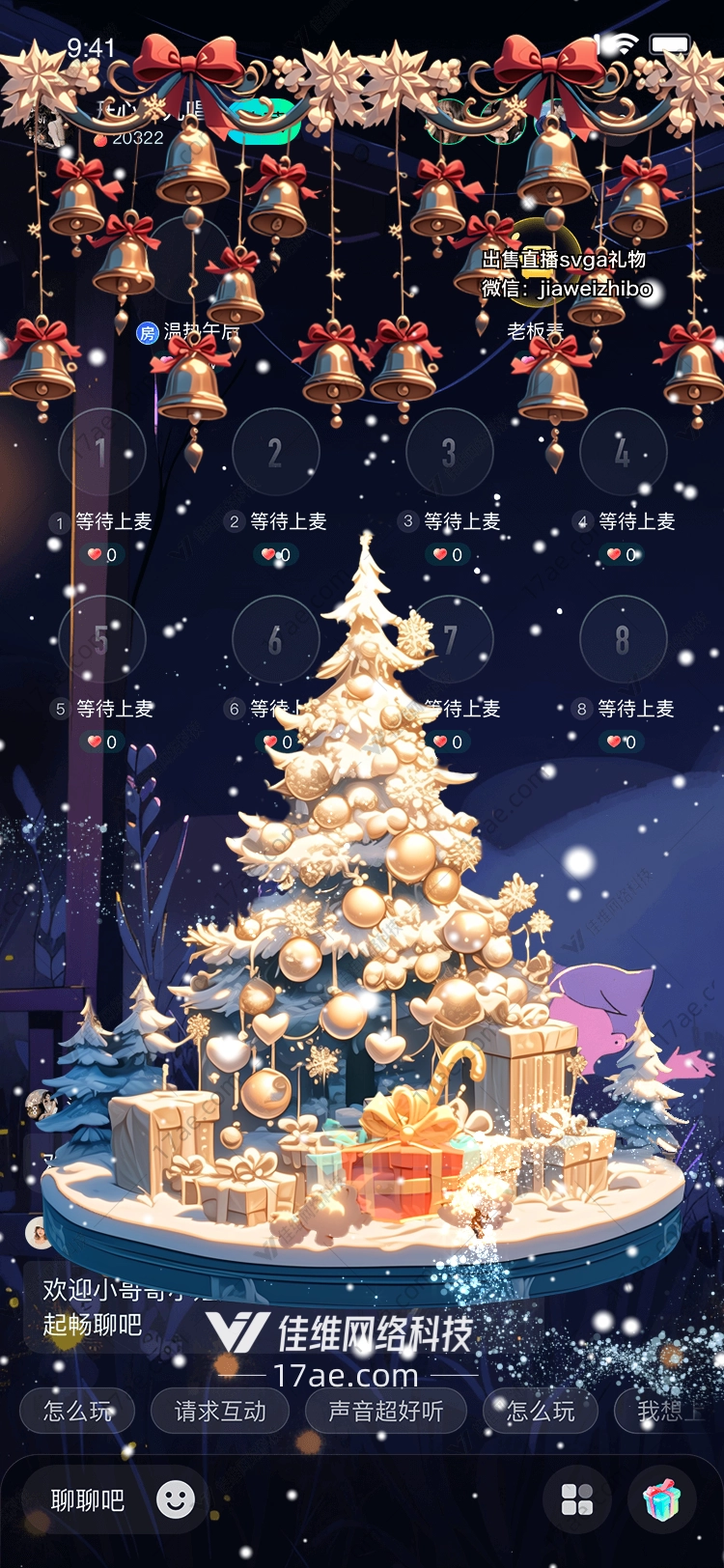Send the 声音超好听 quick reply
The width and height of the screenshot is (724, 1568).
point(386,1412)
